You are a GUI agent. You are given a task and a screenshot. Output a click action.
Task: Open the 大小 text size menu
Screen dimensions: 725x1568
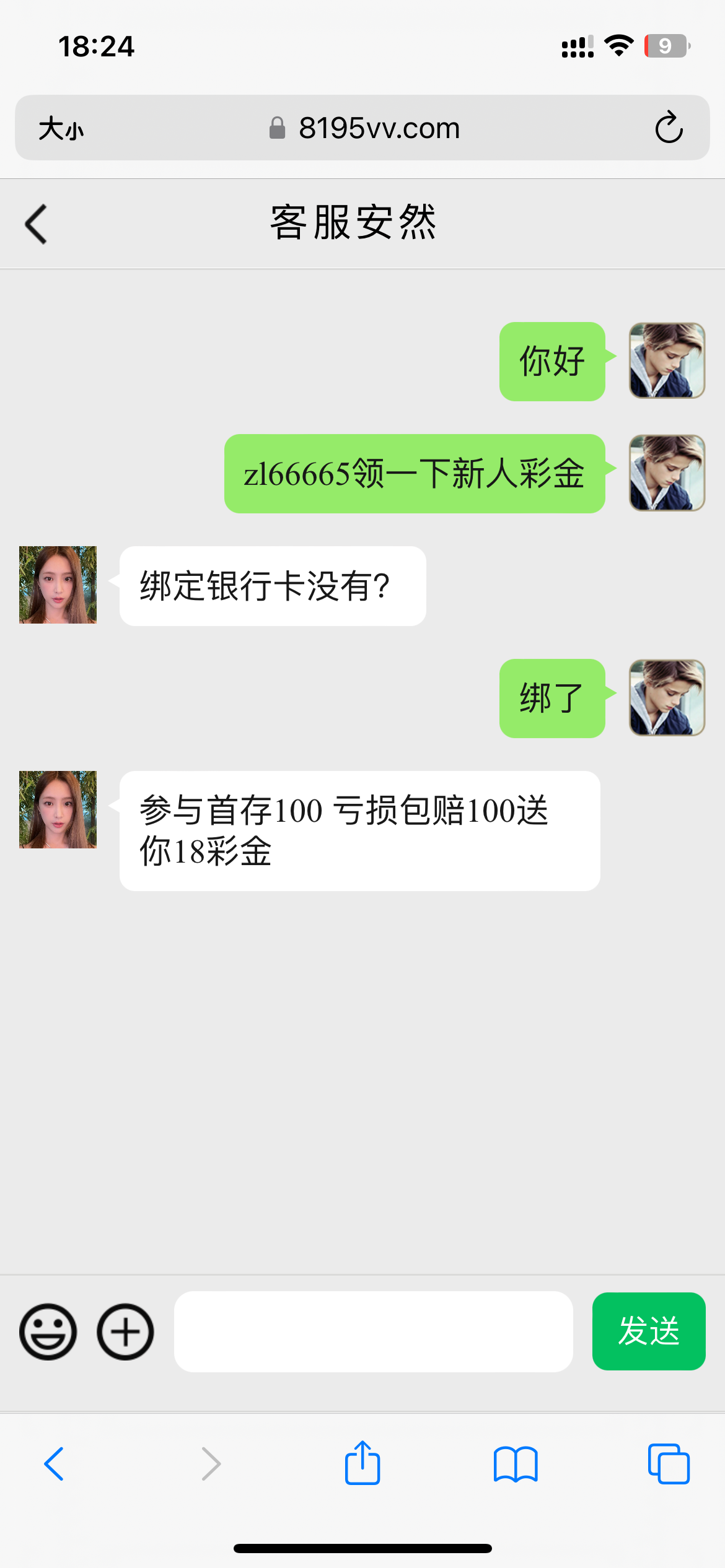(x=61, y=129)
